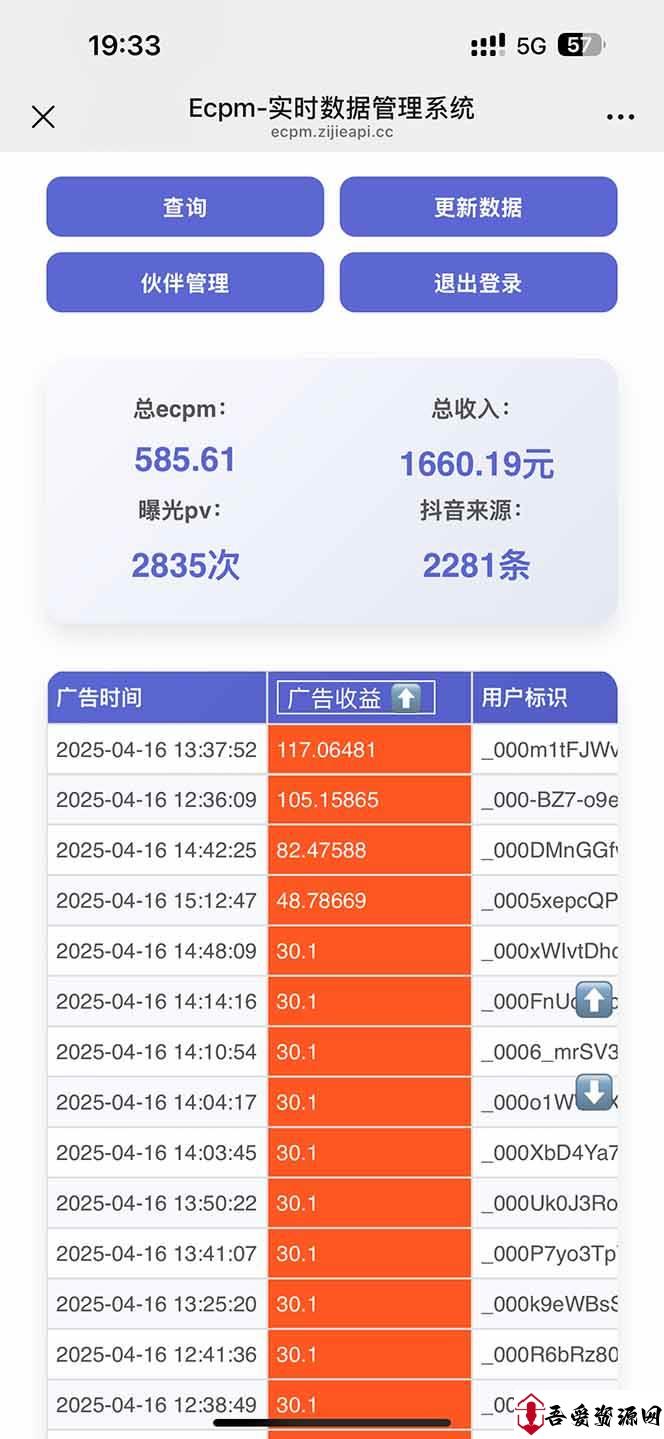The image size is (664, 1439).
Task: Tap the floating down arrow button
Action: tap(594, 1092)
